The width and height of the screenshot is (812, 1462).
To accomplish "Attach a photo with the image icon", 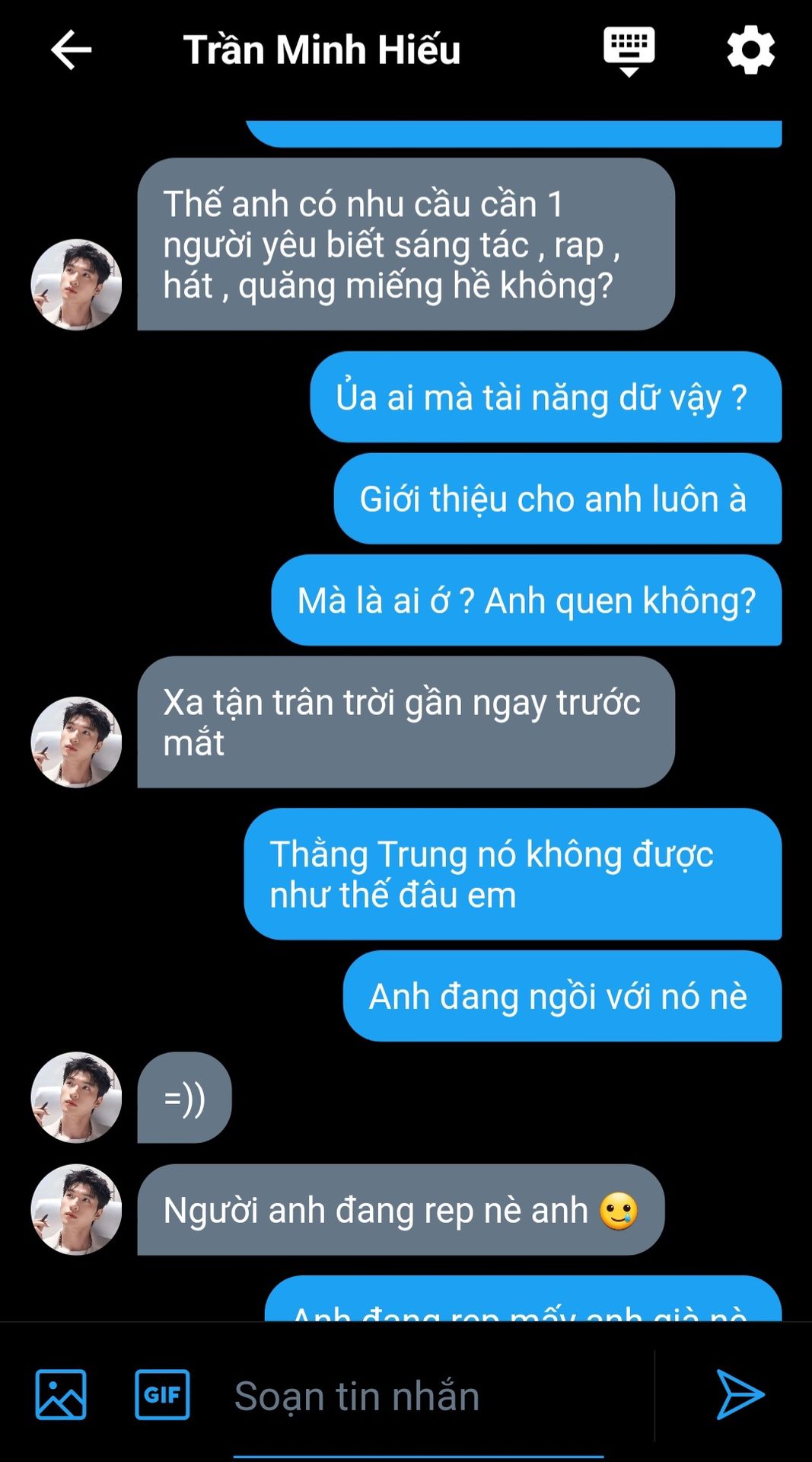I will point(61,1394).
